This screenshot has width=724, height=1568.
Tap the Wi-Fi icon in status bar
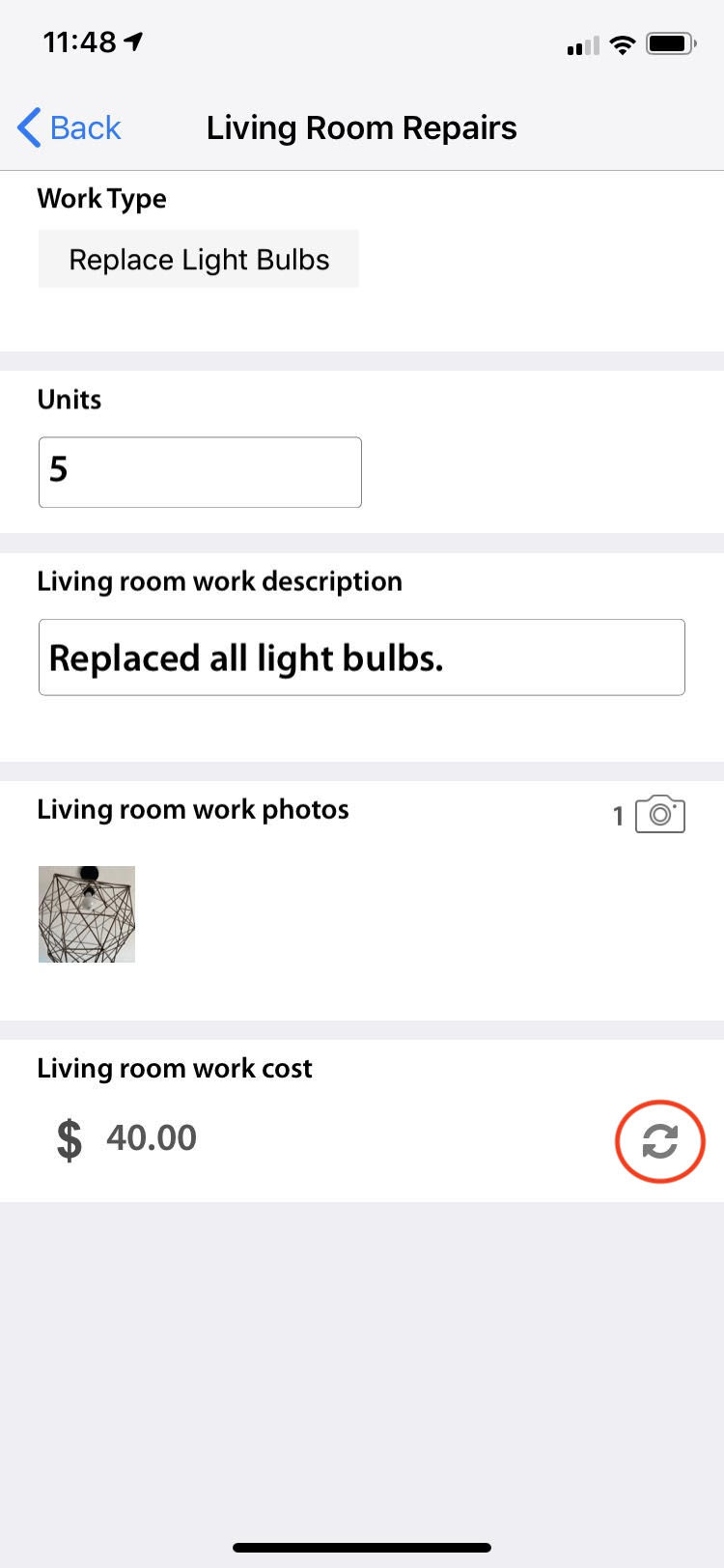[622, 42]
